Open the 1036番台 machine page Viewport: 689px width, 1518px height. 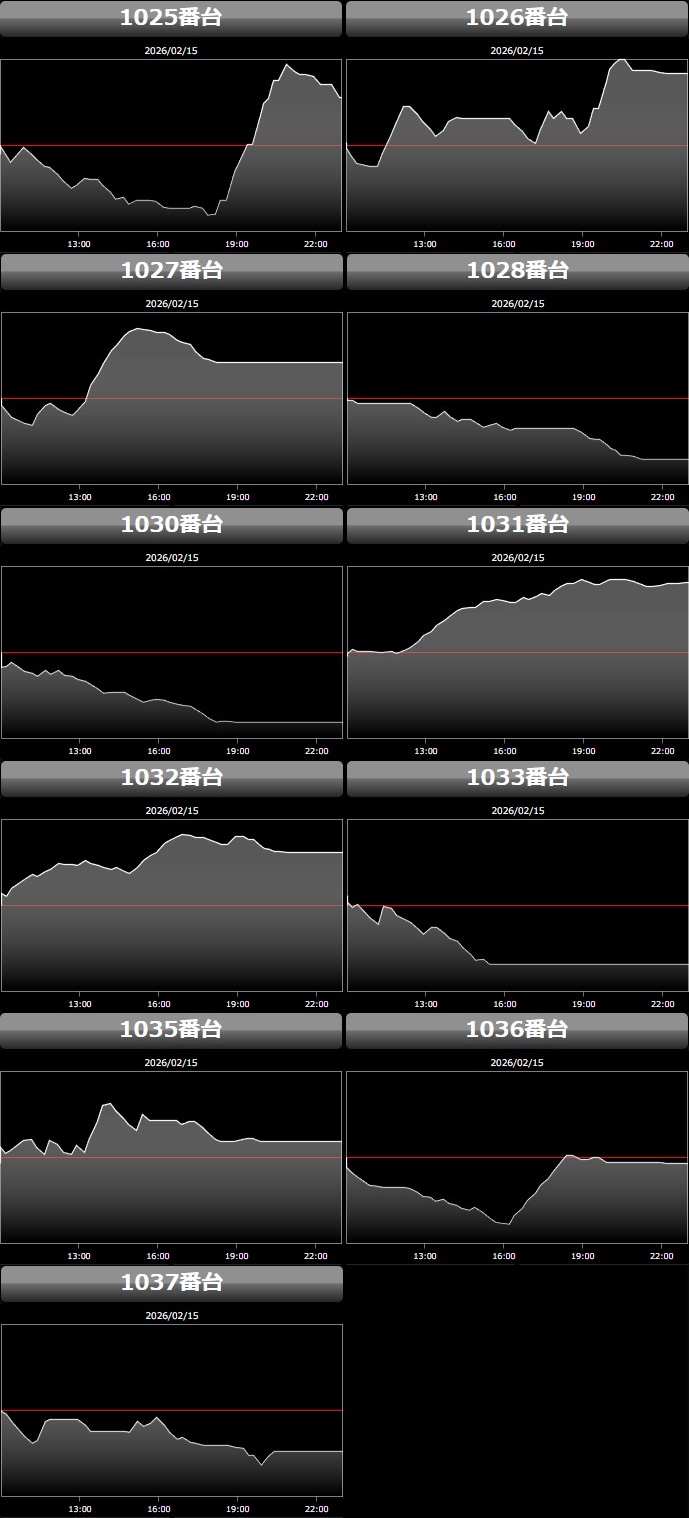pos(517,1030)
